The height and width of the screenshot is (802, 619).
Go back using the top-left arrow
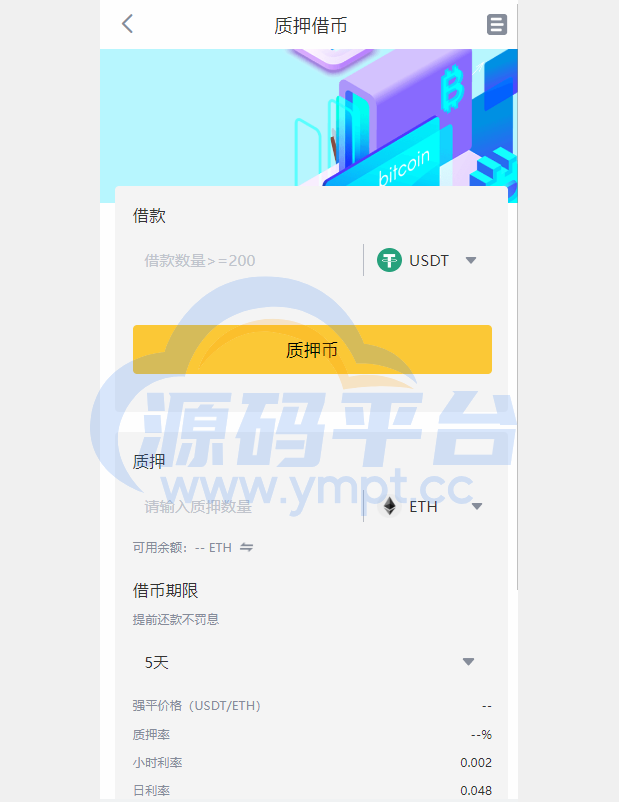pyautogui.click(x=127, y=24)
